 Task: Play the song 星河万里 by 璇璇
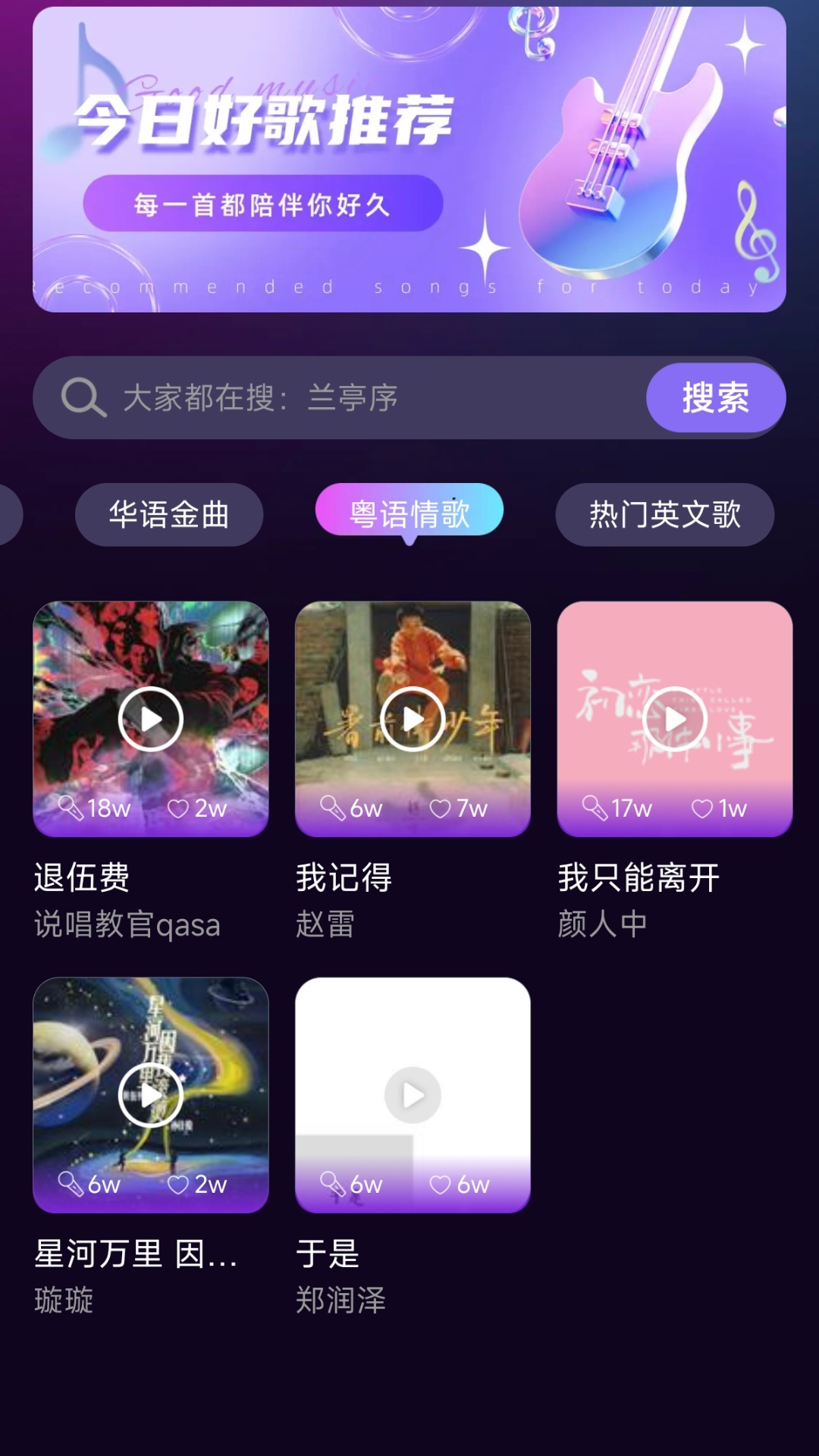tap(151, 1095)
